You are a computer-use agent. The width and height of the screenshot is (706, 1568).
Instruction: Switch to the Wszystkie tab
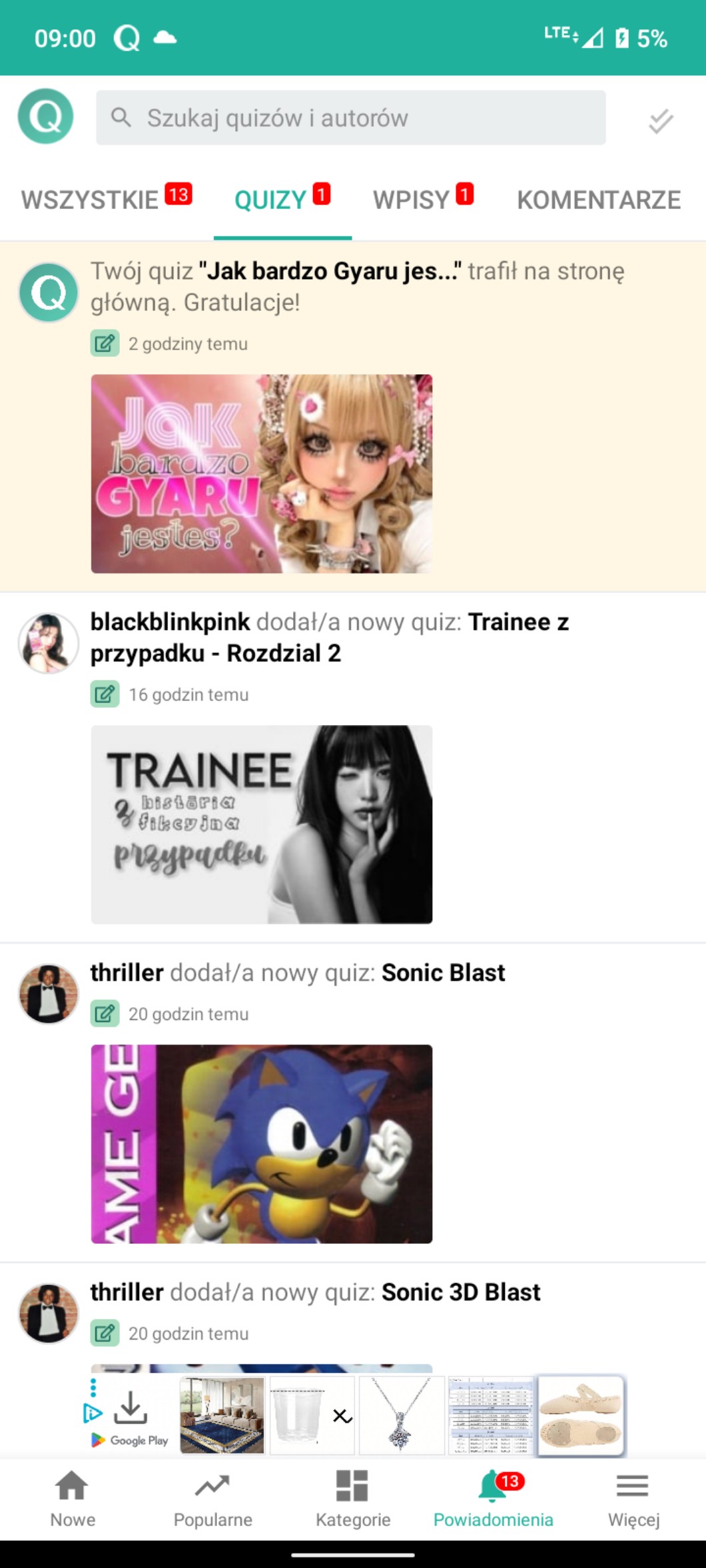tap(106, 200)
